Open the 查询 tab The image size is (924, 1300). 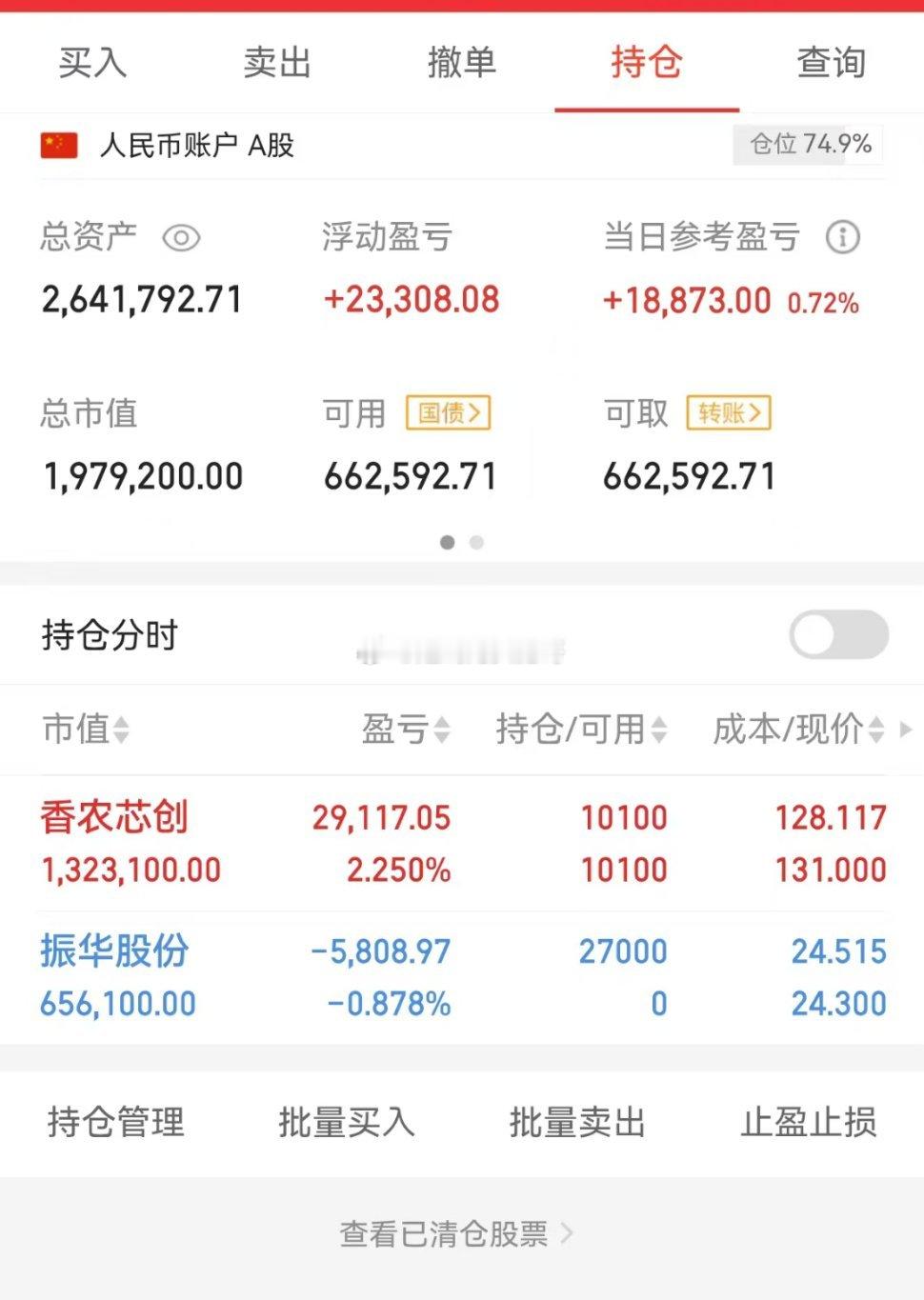coord(830,63)
